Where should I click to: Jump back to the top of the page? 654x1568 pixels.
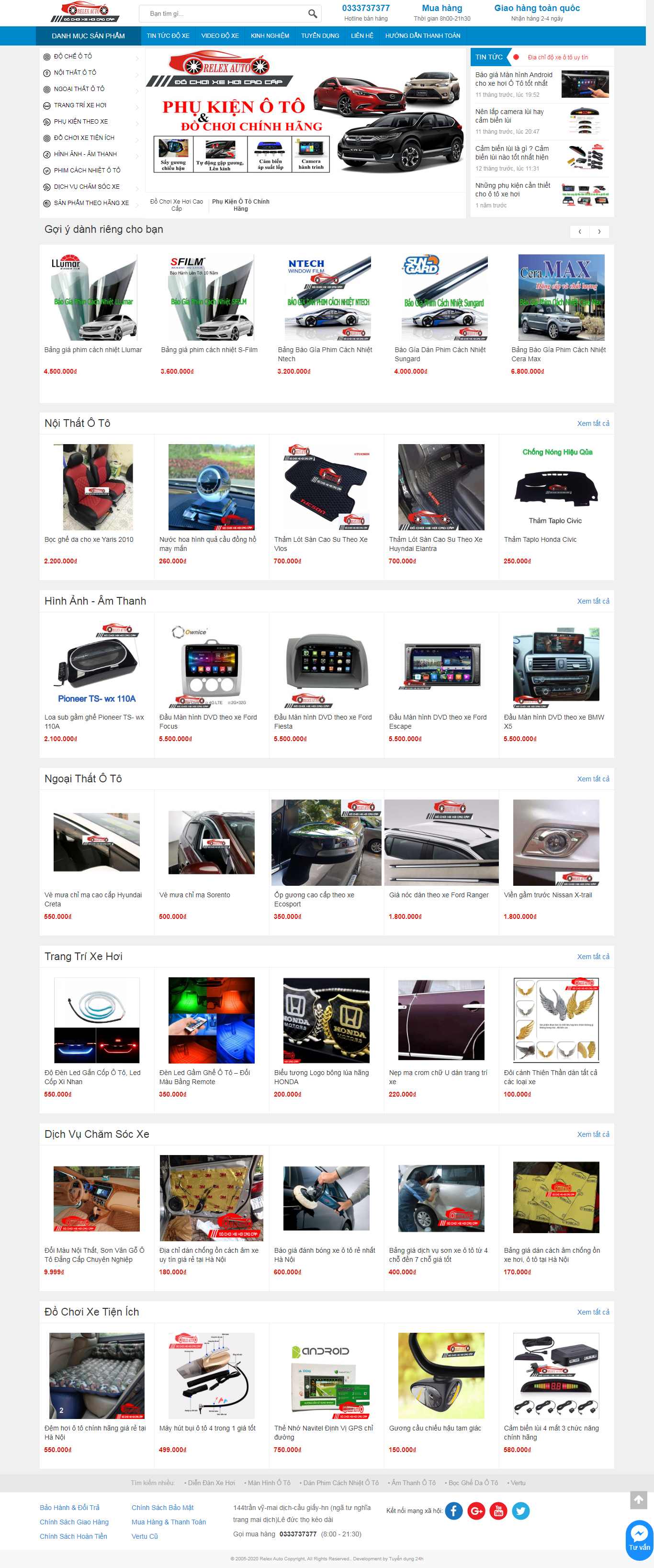pyautogui.click(x=638, y=1500)
